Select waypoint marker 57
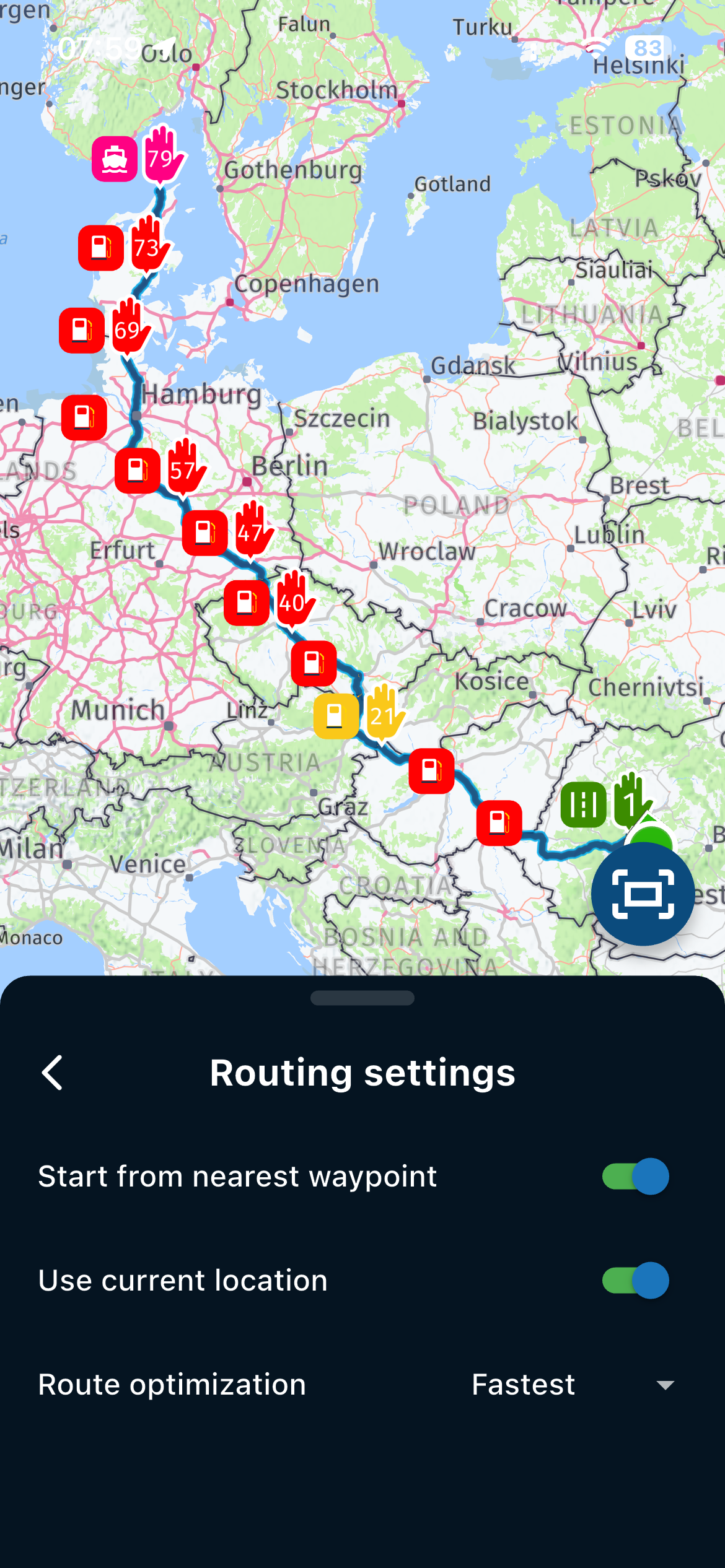Image resolution: width=725 pixels, height=1568 pixels. click(185, 469)
